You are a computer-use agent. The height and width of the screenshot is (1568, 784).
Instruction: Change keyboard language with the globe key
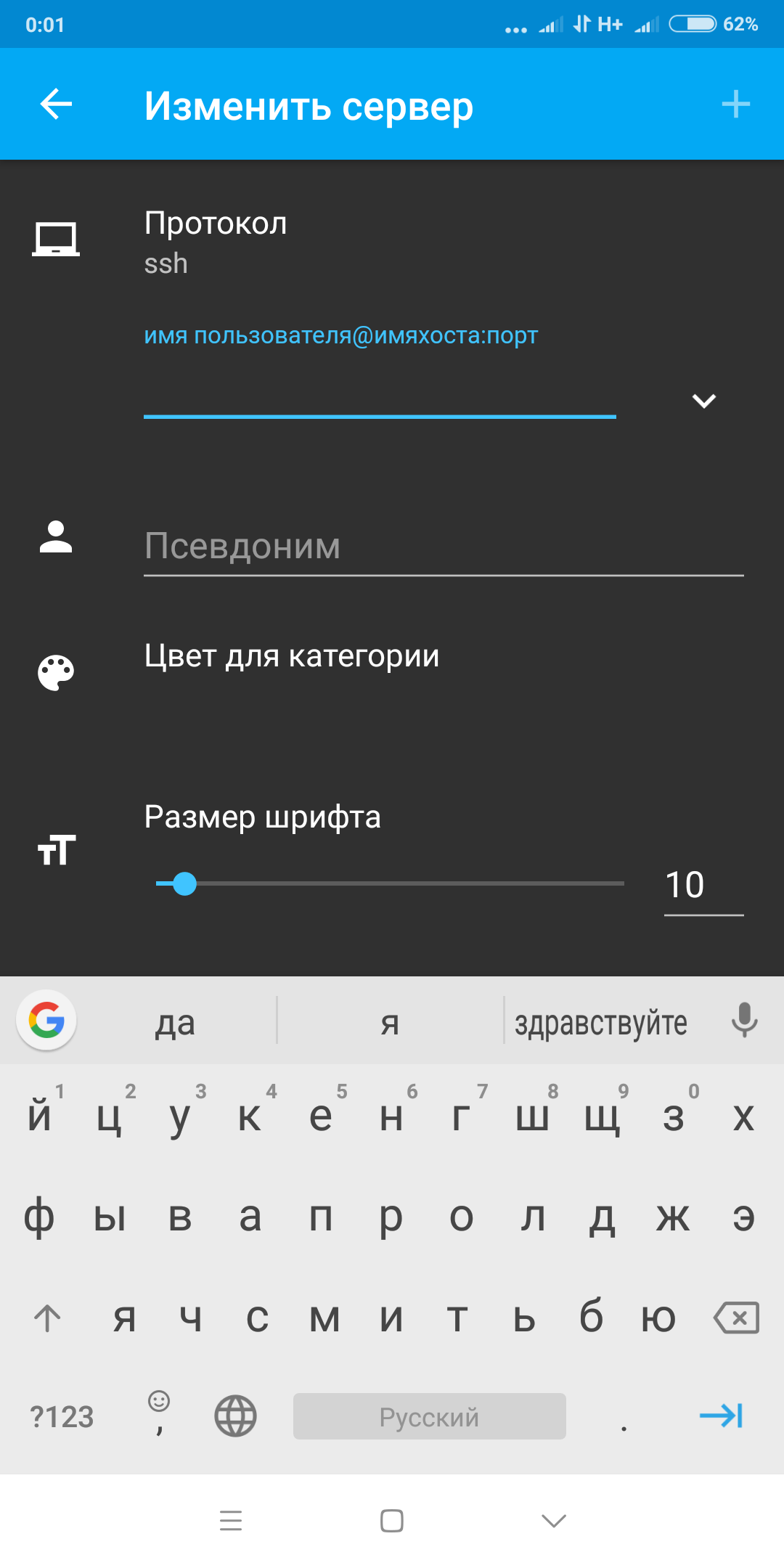(x=235, y=1416)
